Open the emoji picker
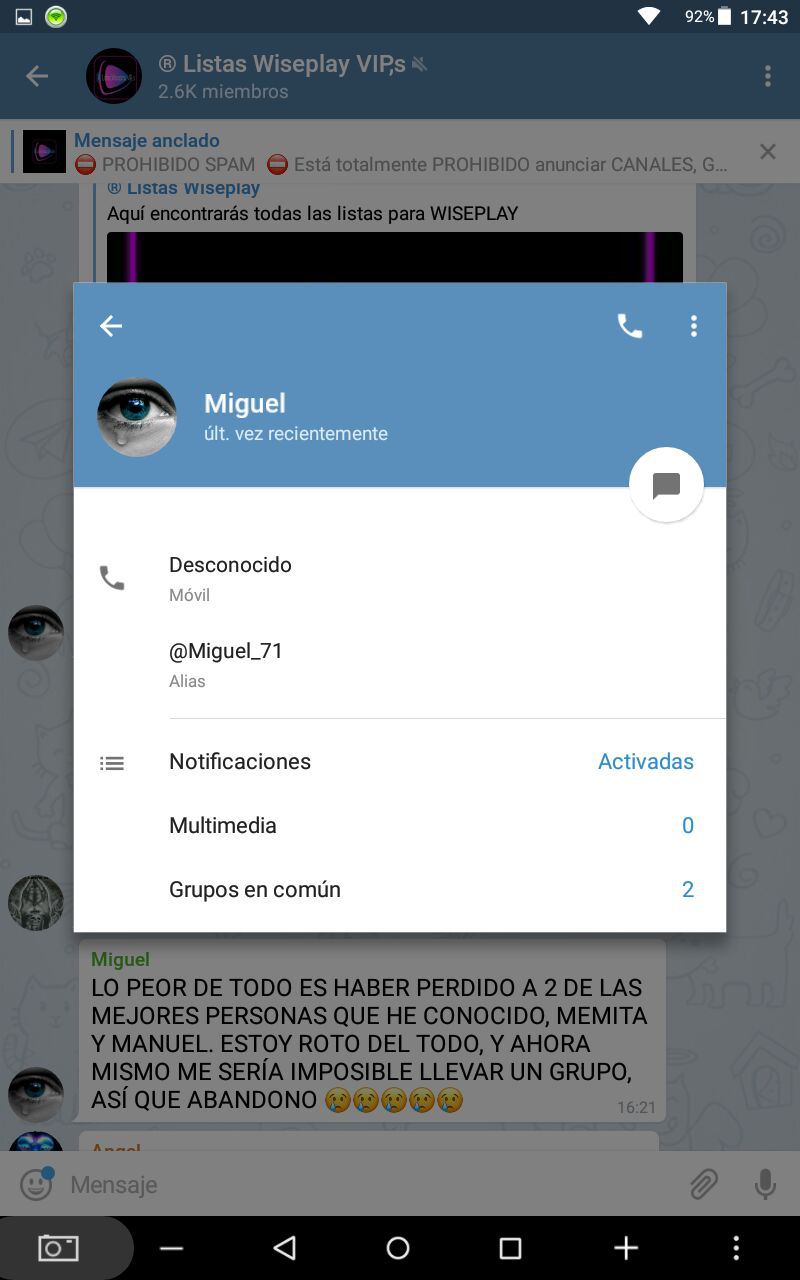This screenshot has width=800, height=1280. pyautogui.click(x=37, y=1185)
